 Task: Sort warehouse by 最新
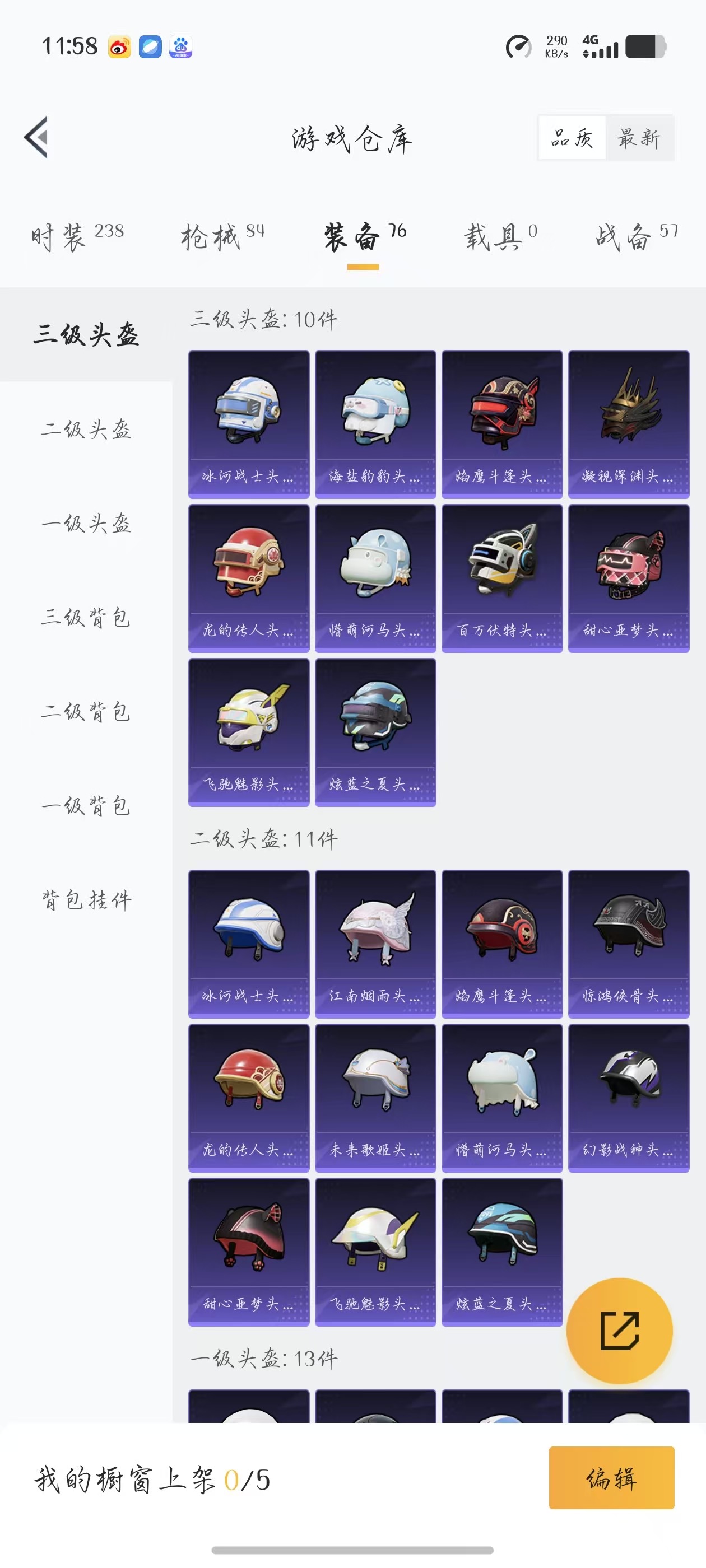click(x=638, y=138)
